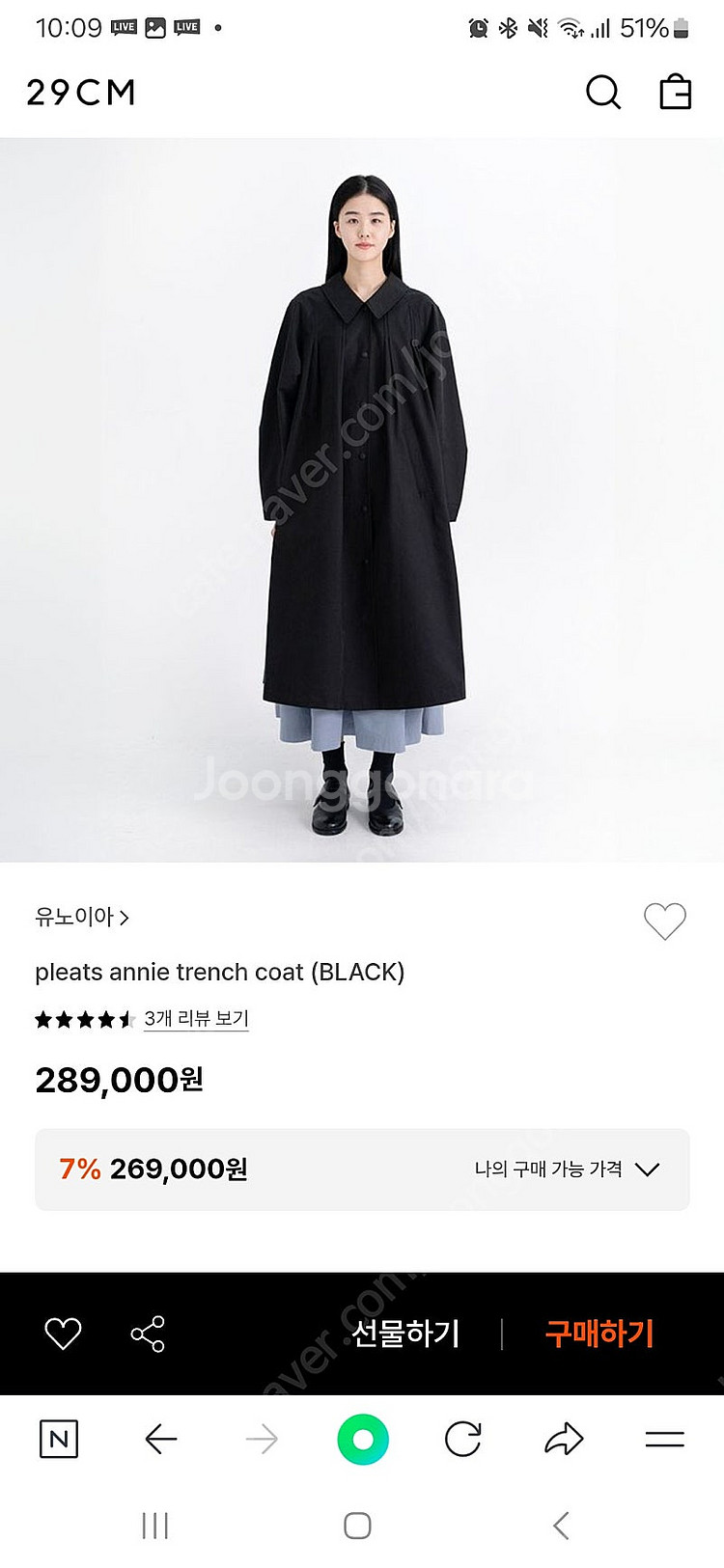Screen dimensions: 724x1568
Task: Open the product image of the coat
Action: (x=362, y=500)
